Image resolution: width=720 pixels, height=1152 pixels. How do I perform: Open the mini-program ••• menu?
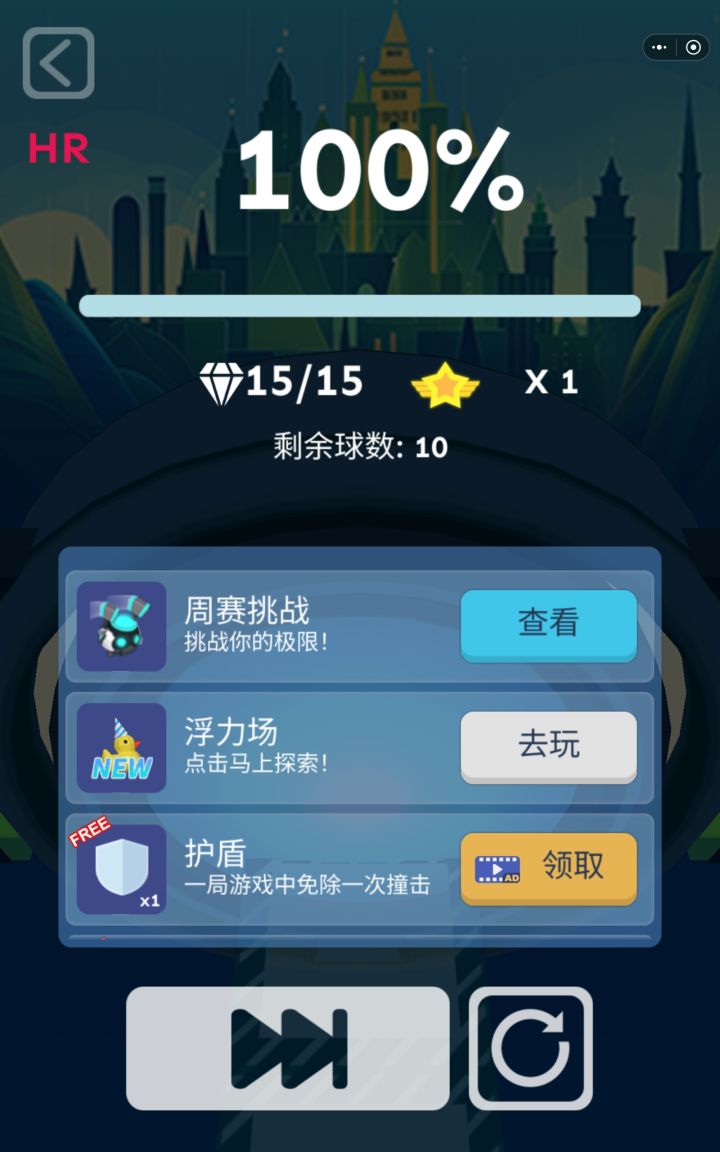pos(658,47)
